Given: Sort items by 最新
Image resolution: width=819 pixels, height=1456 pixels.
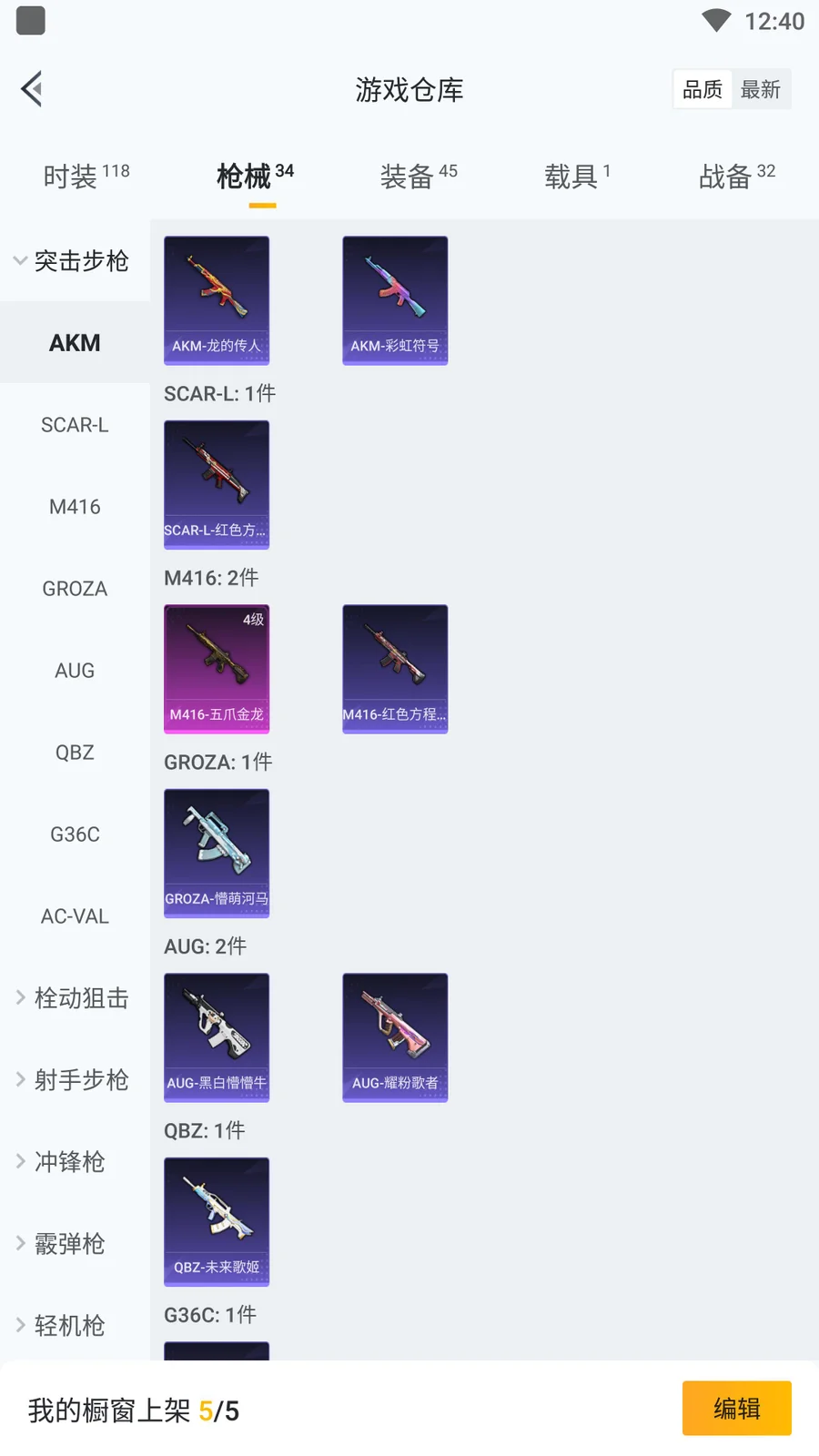Looking at the screenshot, I should click(x=760, y=89).
